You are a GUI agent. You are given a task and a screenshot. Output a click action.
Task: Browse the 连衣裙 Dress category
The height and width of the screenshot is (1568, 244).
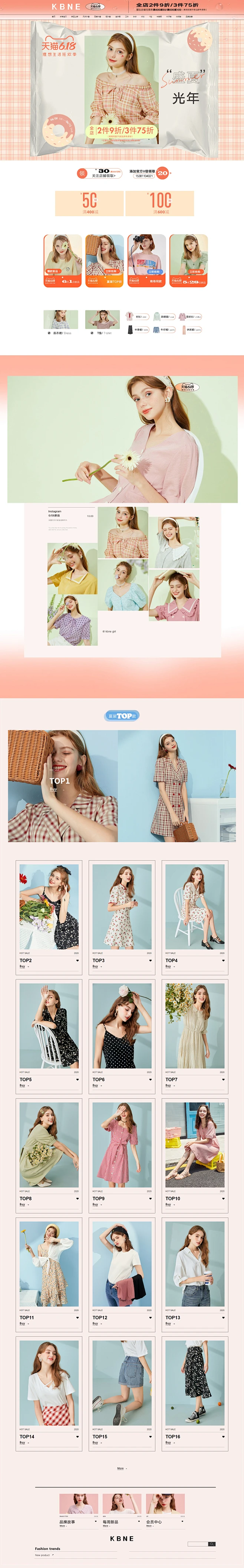tap(60, 323)
